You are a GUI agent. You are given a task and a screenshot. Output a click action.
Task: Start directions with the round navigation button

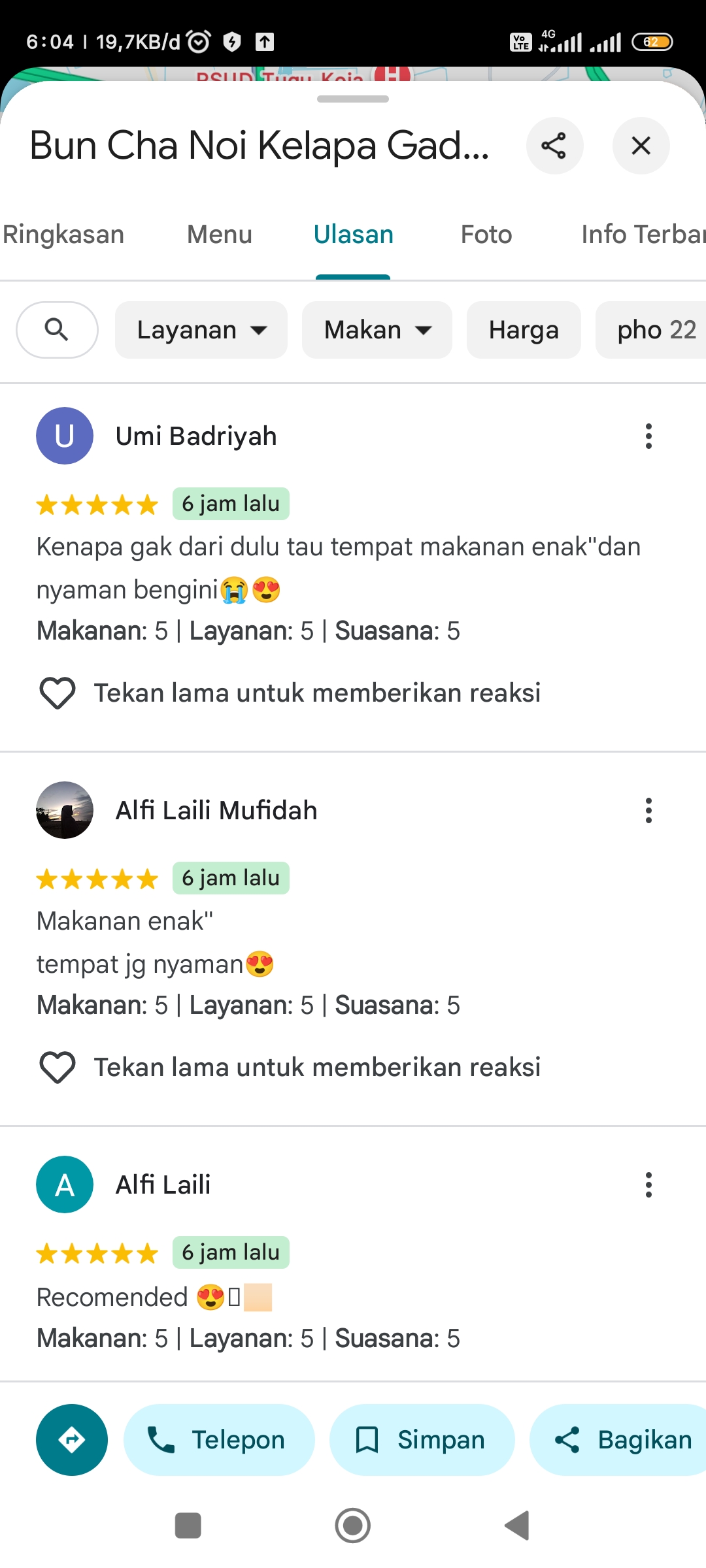tap(72, 1440)
